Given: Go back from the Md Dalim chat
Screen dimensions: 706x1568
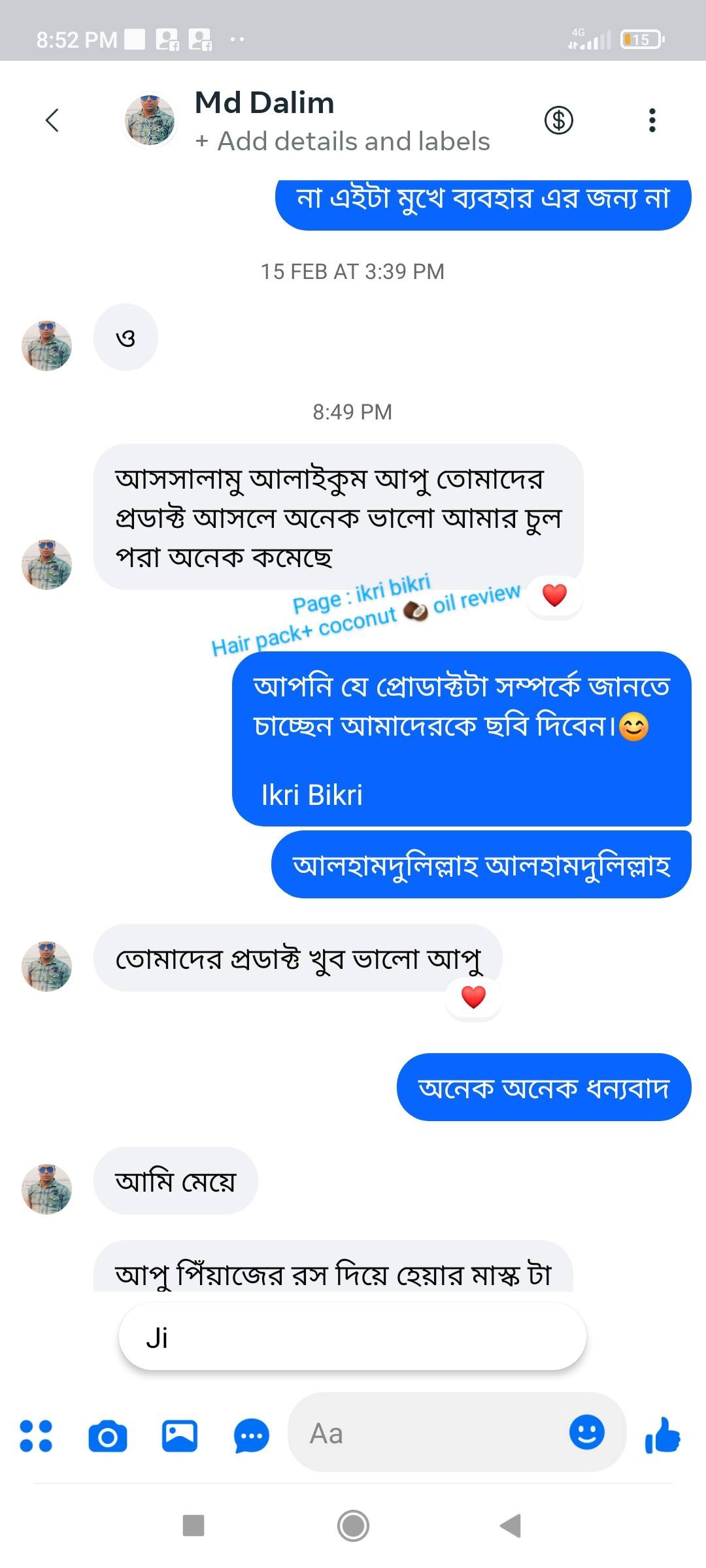Looking at the screenshot, I should 52,120.
